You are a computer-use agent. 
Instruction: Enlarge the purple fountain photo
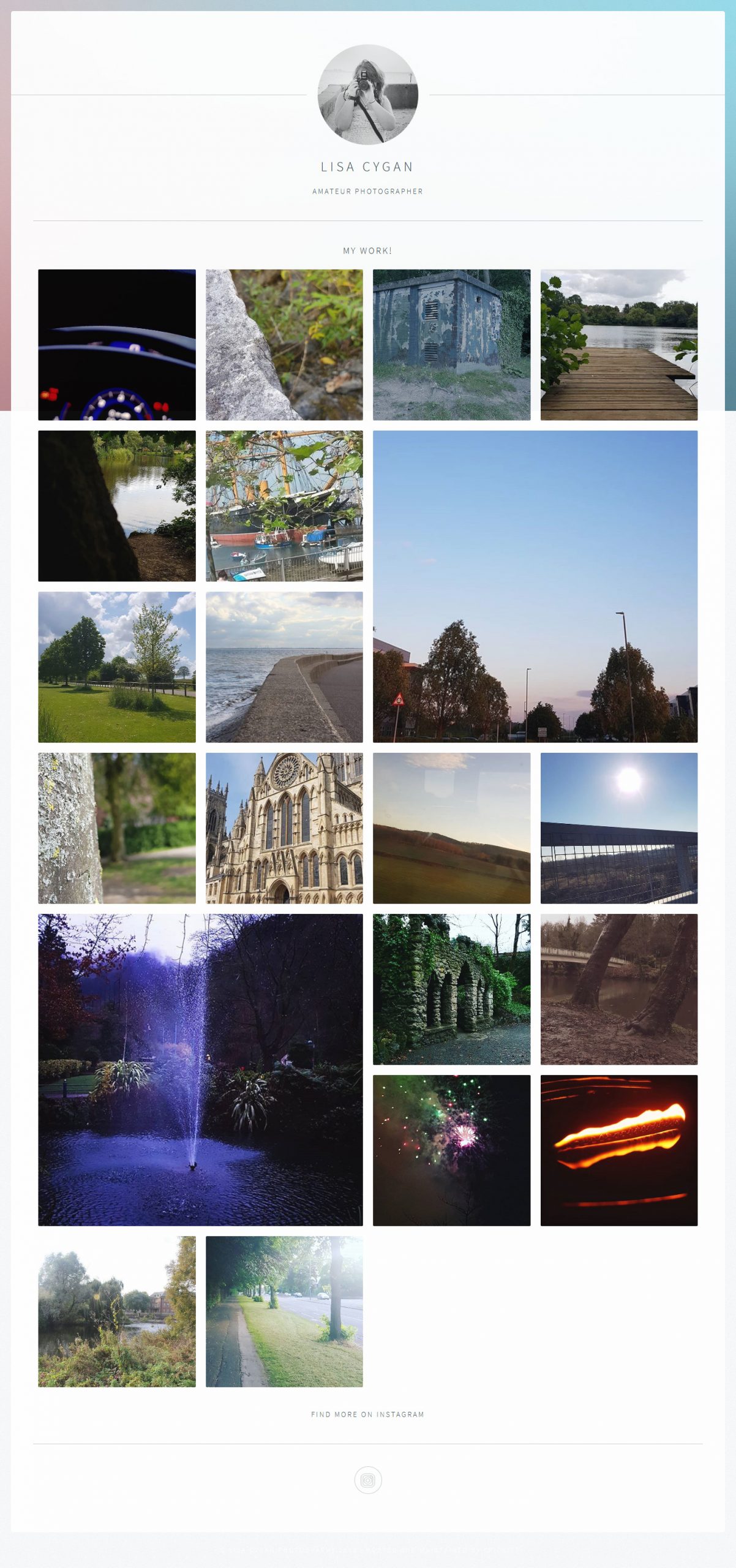(200, 1069)
